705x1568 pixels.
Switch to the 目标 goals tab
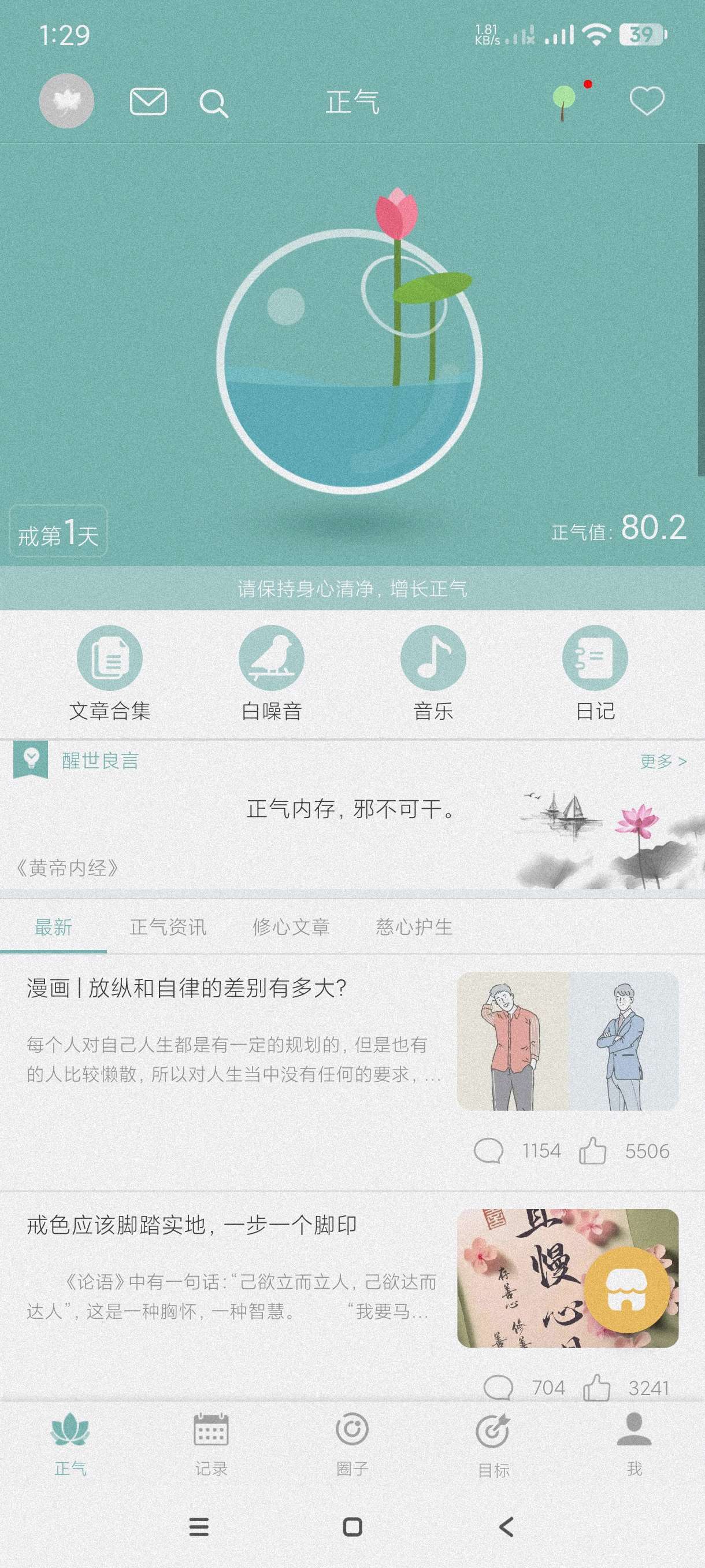point(493,1445)
